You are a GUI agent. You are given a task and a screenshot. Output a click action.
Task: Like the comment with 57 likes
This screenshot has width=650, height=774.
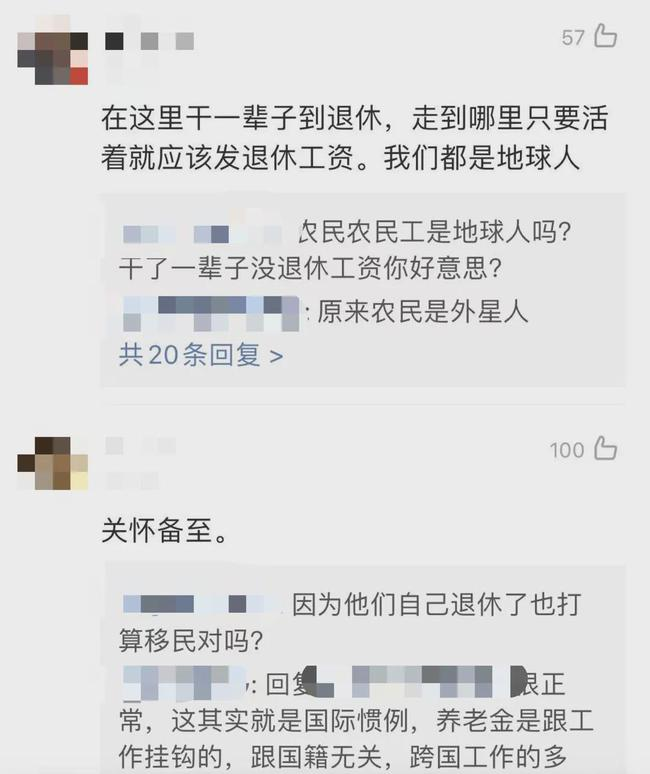pos(605,38)
